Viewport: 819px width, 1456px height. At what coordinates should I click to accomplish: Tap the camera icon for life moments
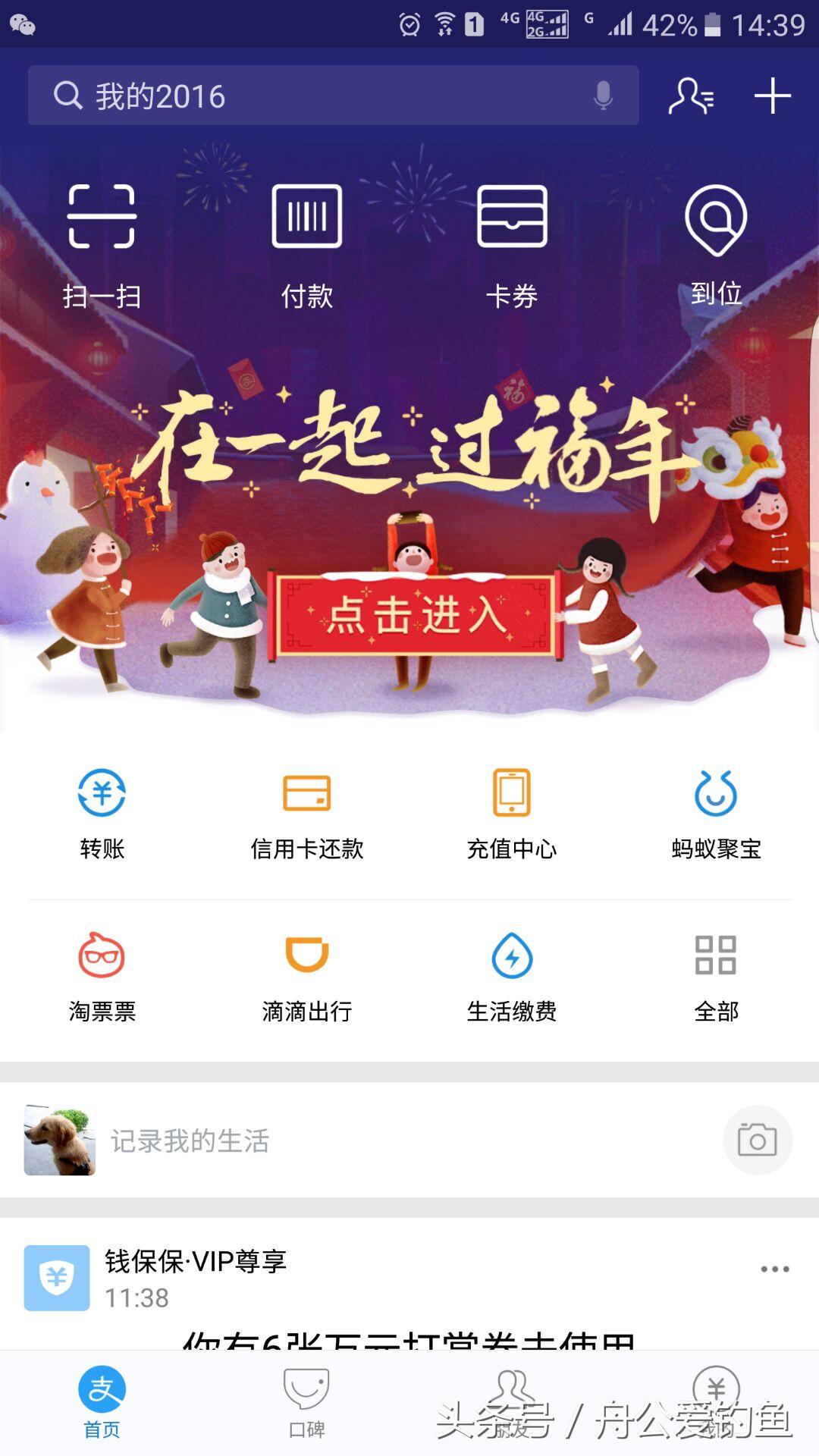756,1140
